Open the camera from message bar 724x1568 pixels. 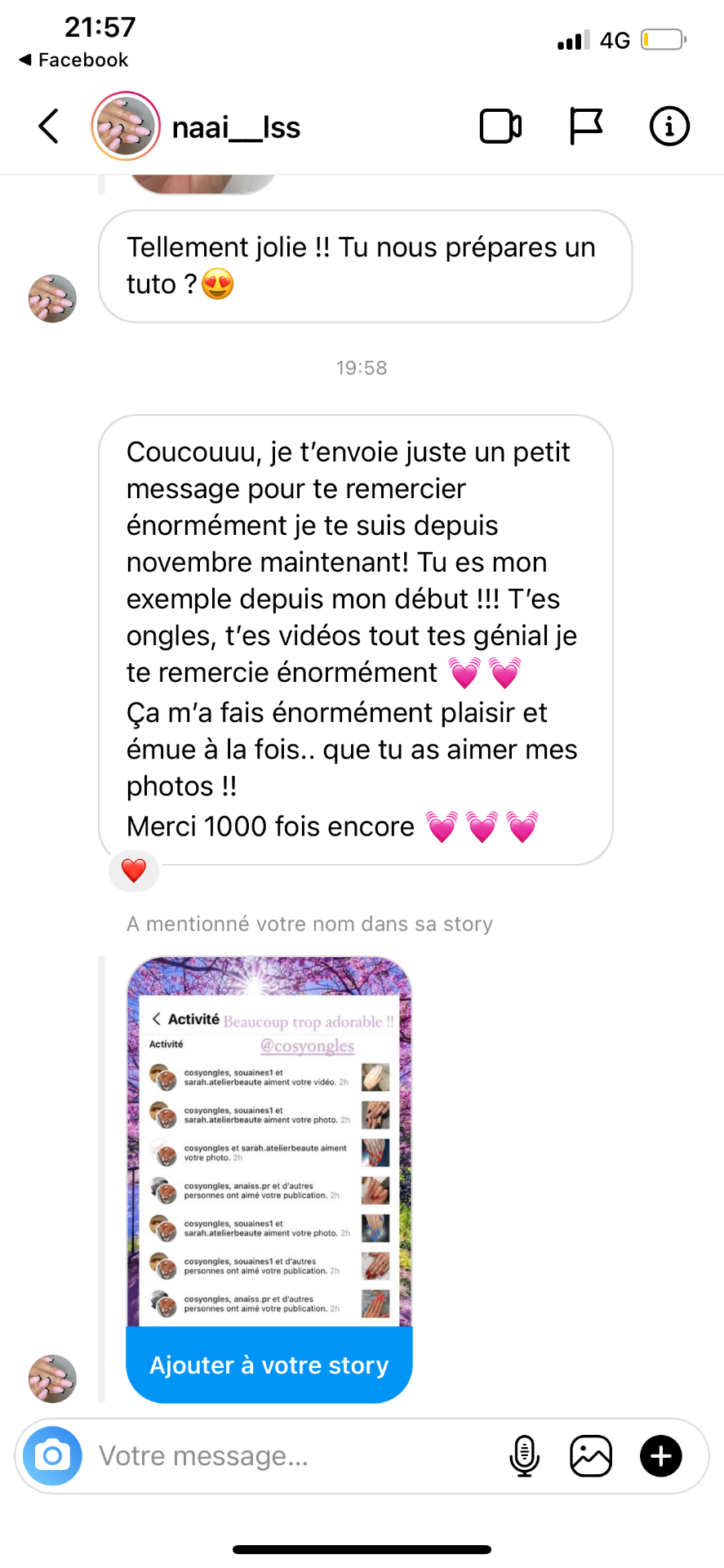[53, 1455]
